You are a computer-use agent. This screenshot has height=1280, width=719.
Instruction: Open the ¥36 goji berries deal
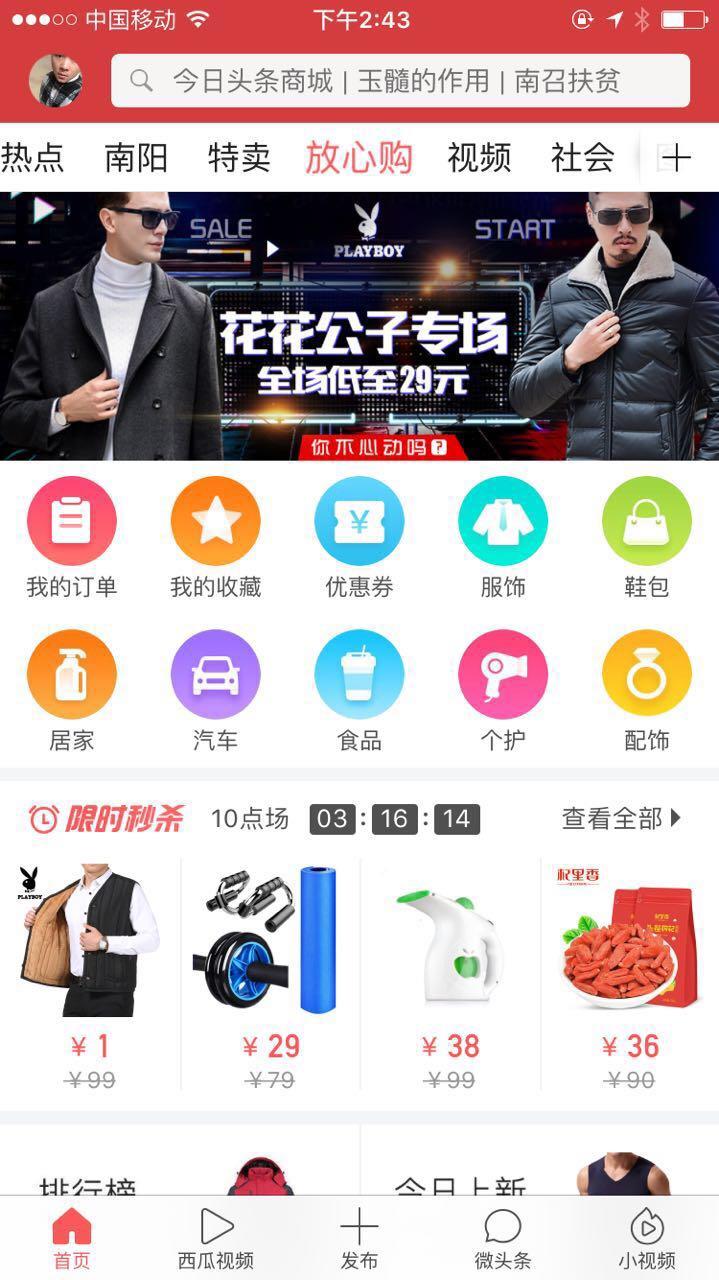point(628,970)
